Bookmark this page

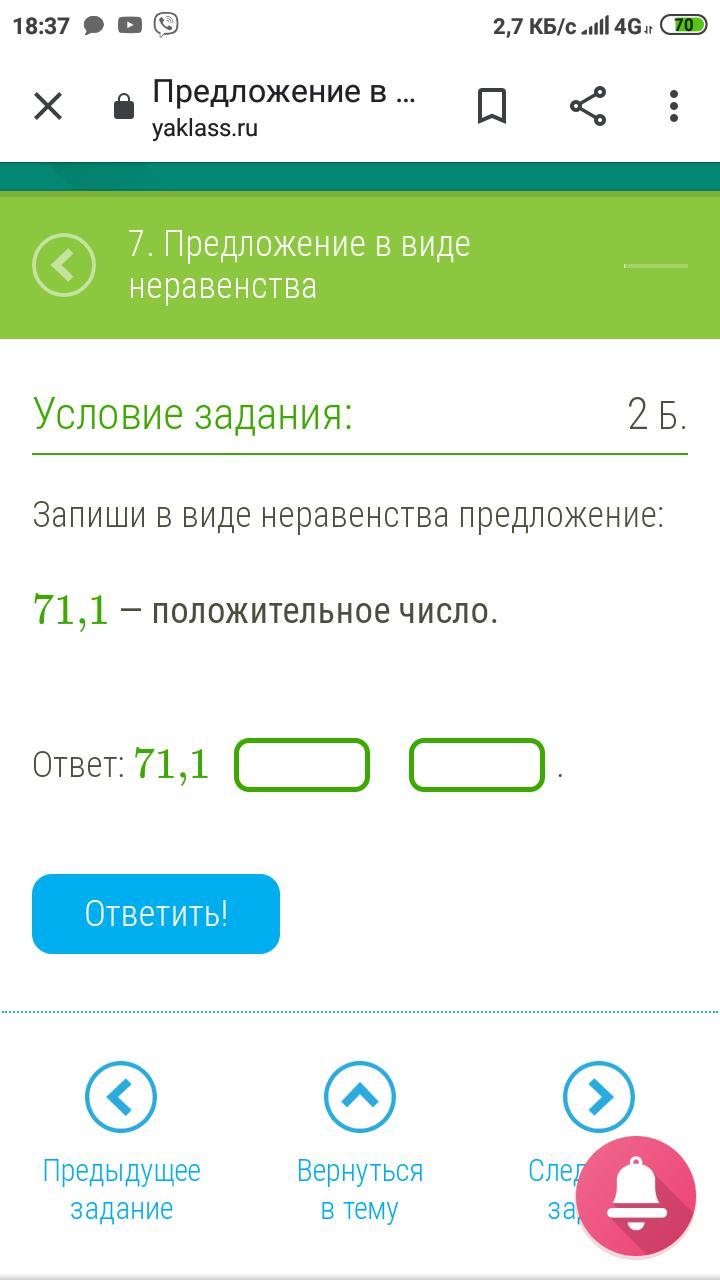coord(492,106)
